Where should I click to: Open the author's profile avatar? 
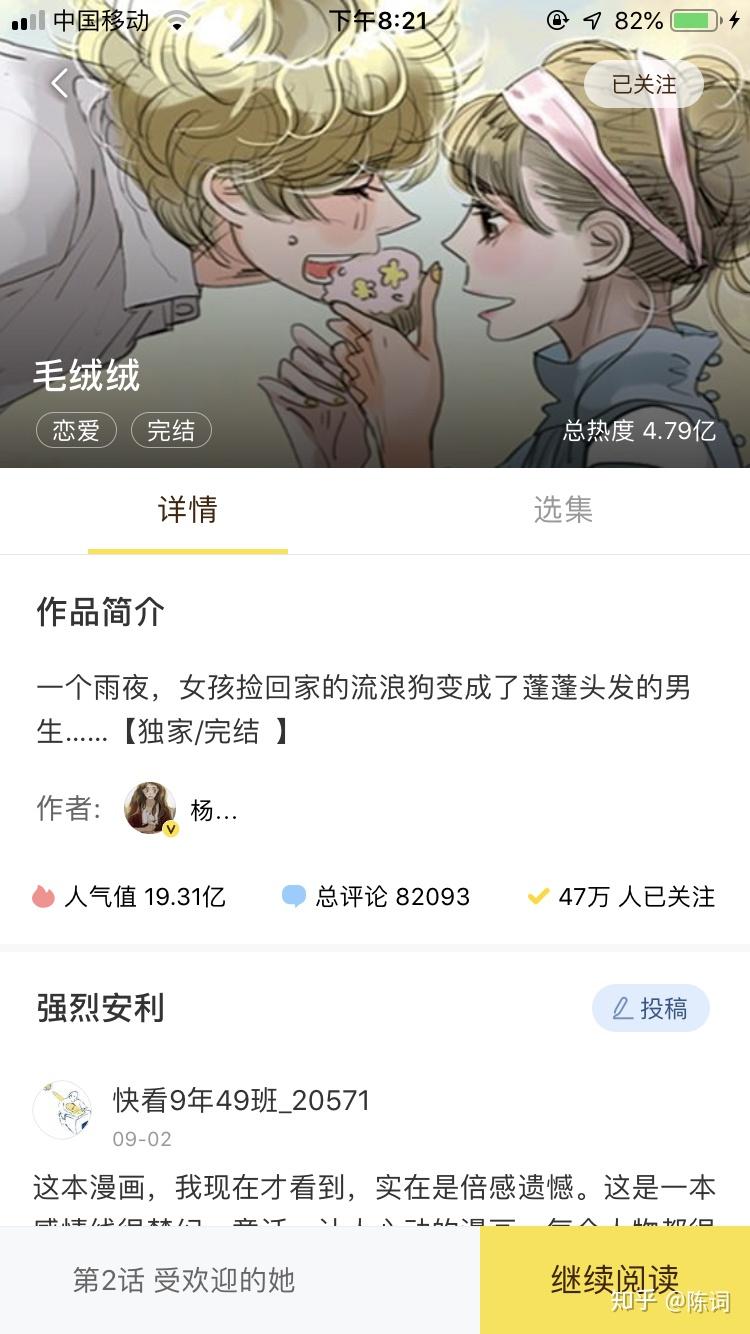tap(150, 808)
